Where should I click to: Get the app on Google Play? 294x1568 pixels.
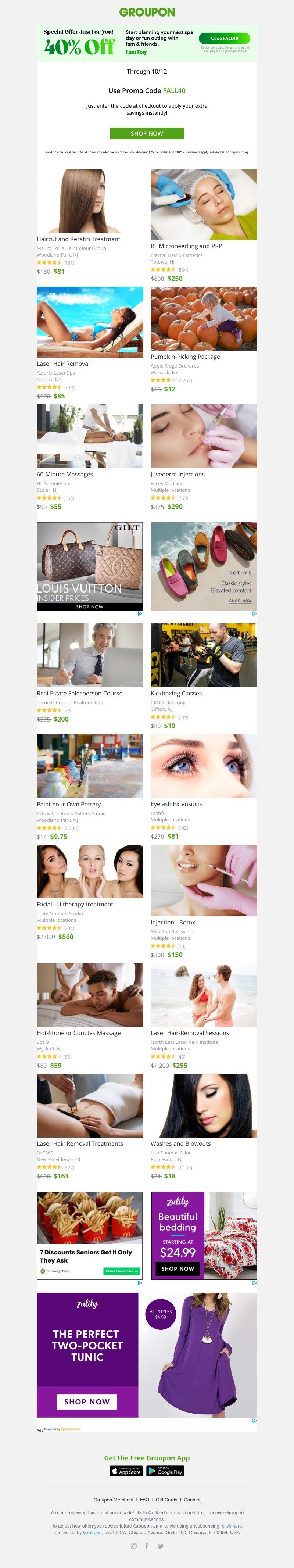[x=165, y=1471]
